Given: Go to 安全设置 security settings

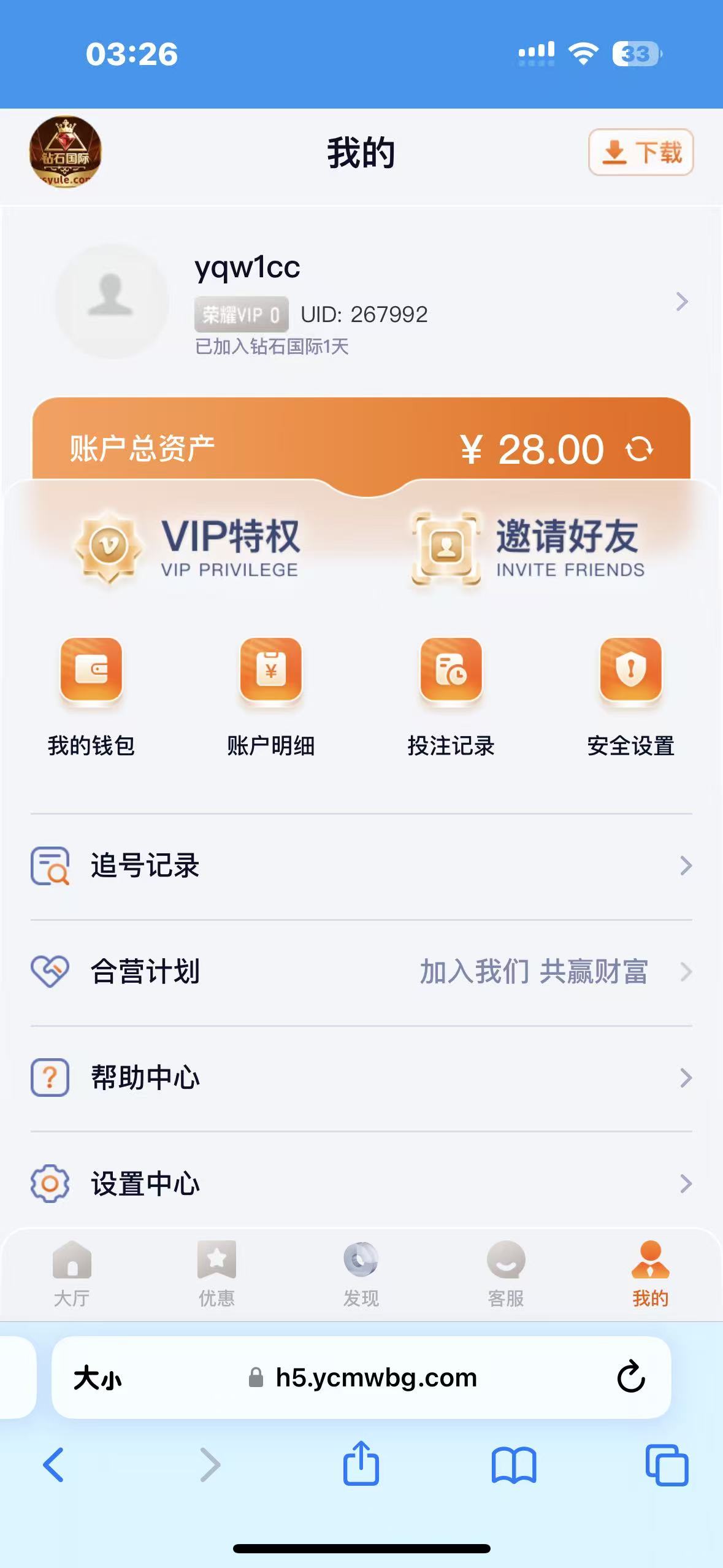Looking at the screenshot, I should pos(630,696).
